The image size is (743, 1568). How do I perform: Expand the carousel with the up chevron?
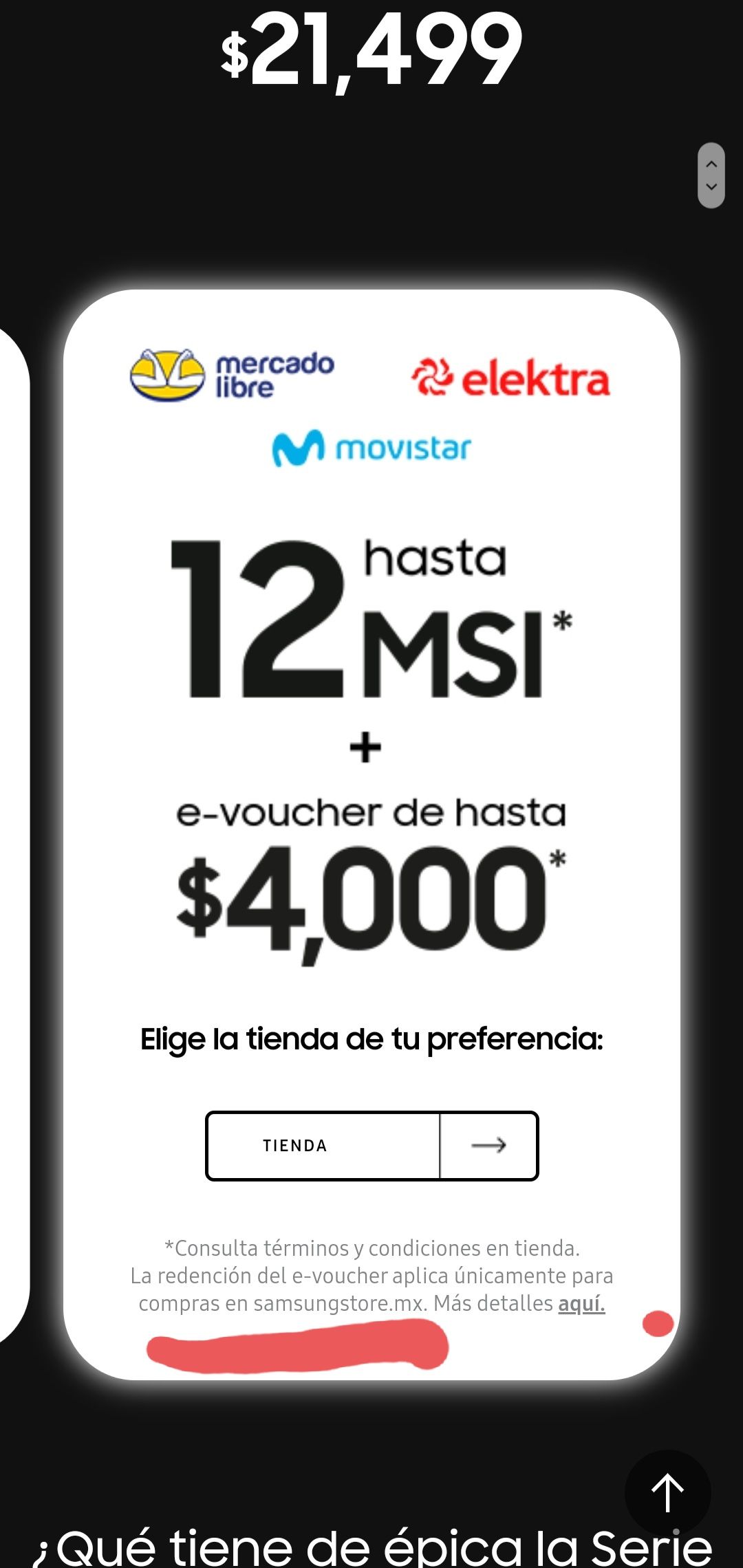(x=712, y=164)
